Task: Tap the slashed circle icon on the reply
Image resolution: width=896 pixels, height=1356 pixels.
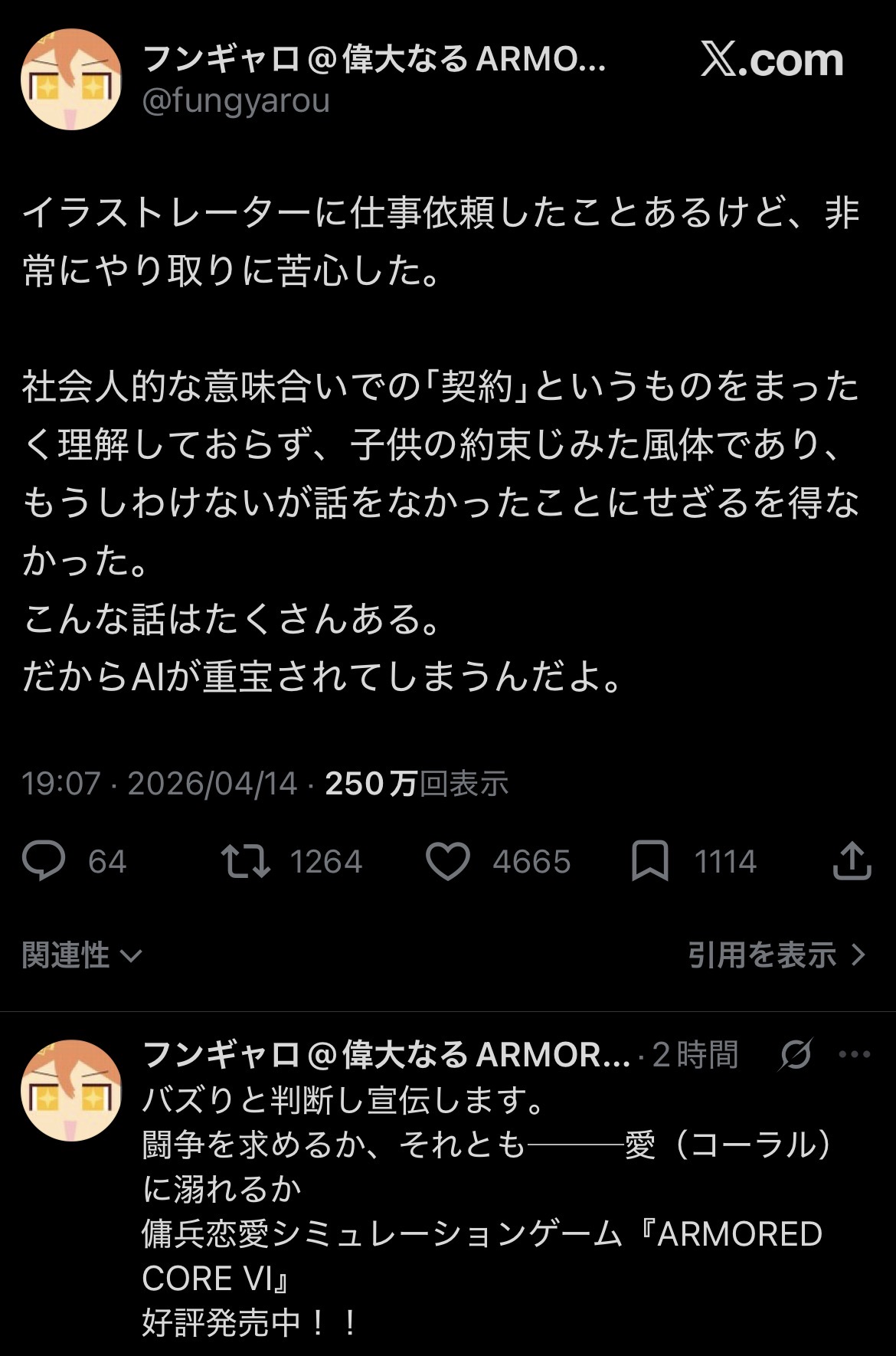Action: point(796,1055)
